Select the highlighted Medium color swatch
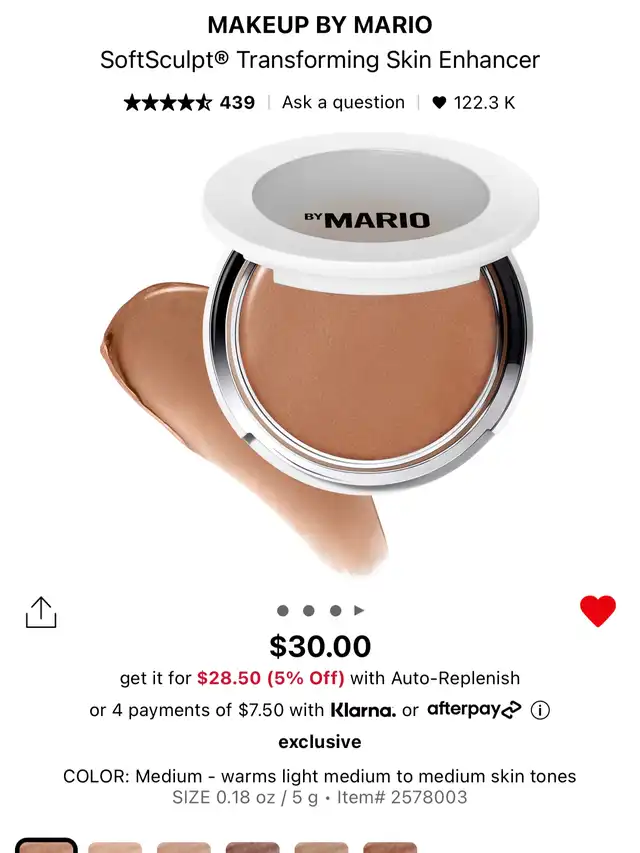The height and width of the screenshot is (853, 640). (47, 846)
